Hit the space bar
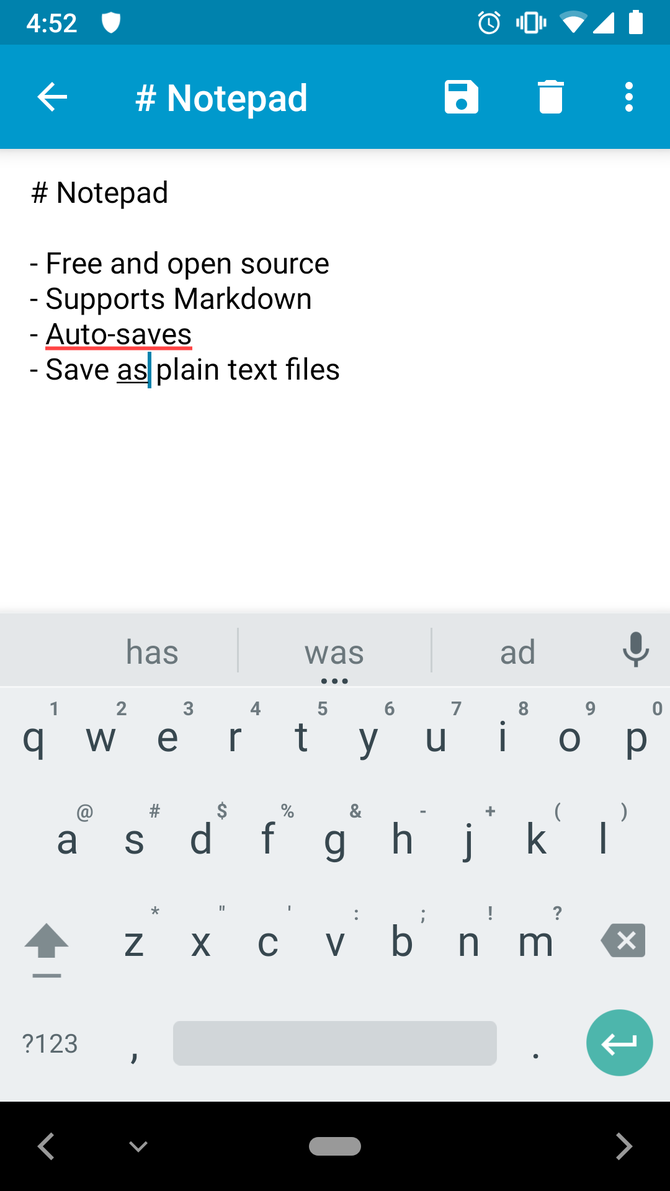This screenshot has height=1191, width=670. pos(335,1043)
